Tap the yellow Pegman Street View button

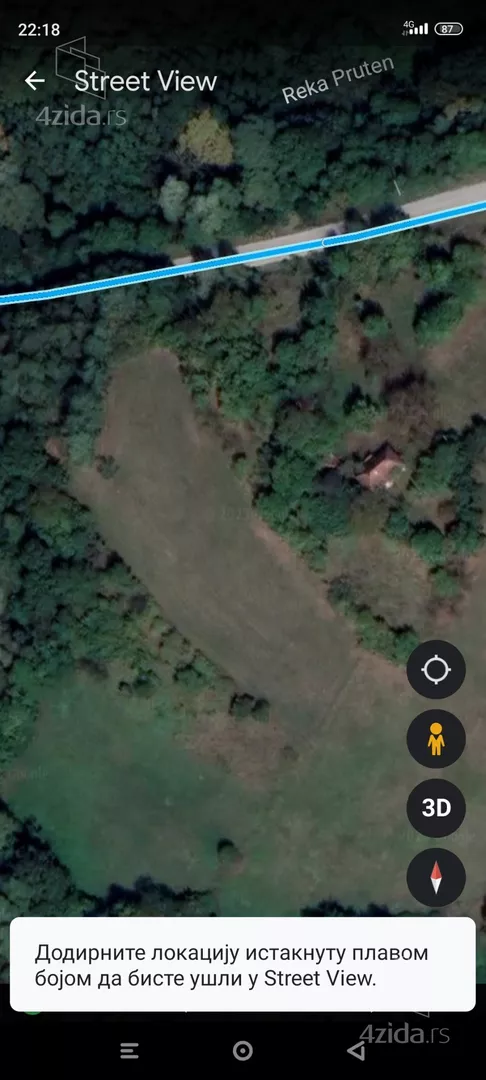[436, 739]
